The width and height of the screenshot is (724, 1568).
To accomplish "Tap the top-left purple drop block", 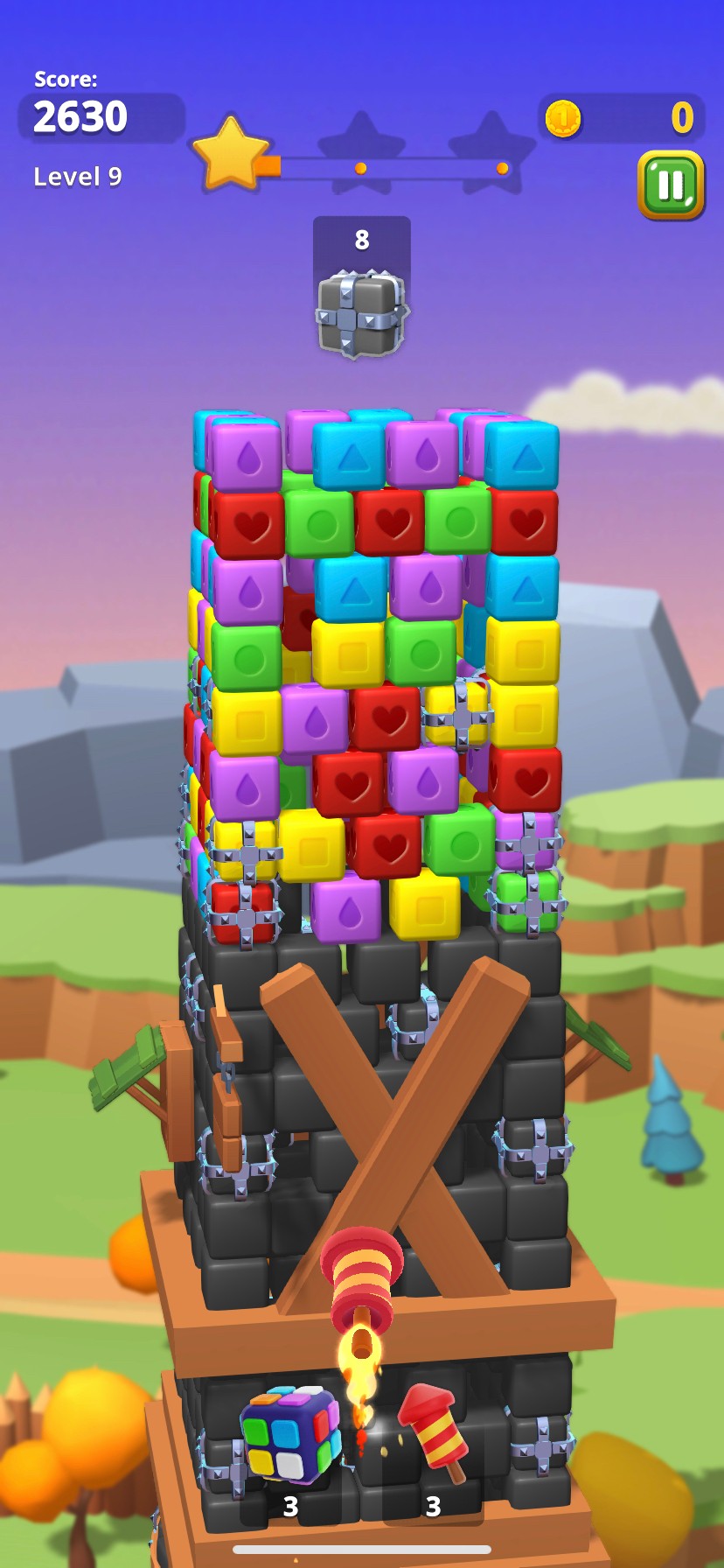I will [247, 458].
